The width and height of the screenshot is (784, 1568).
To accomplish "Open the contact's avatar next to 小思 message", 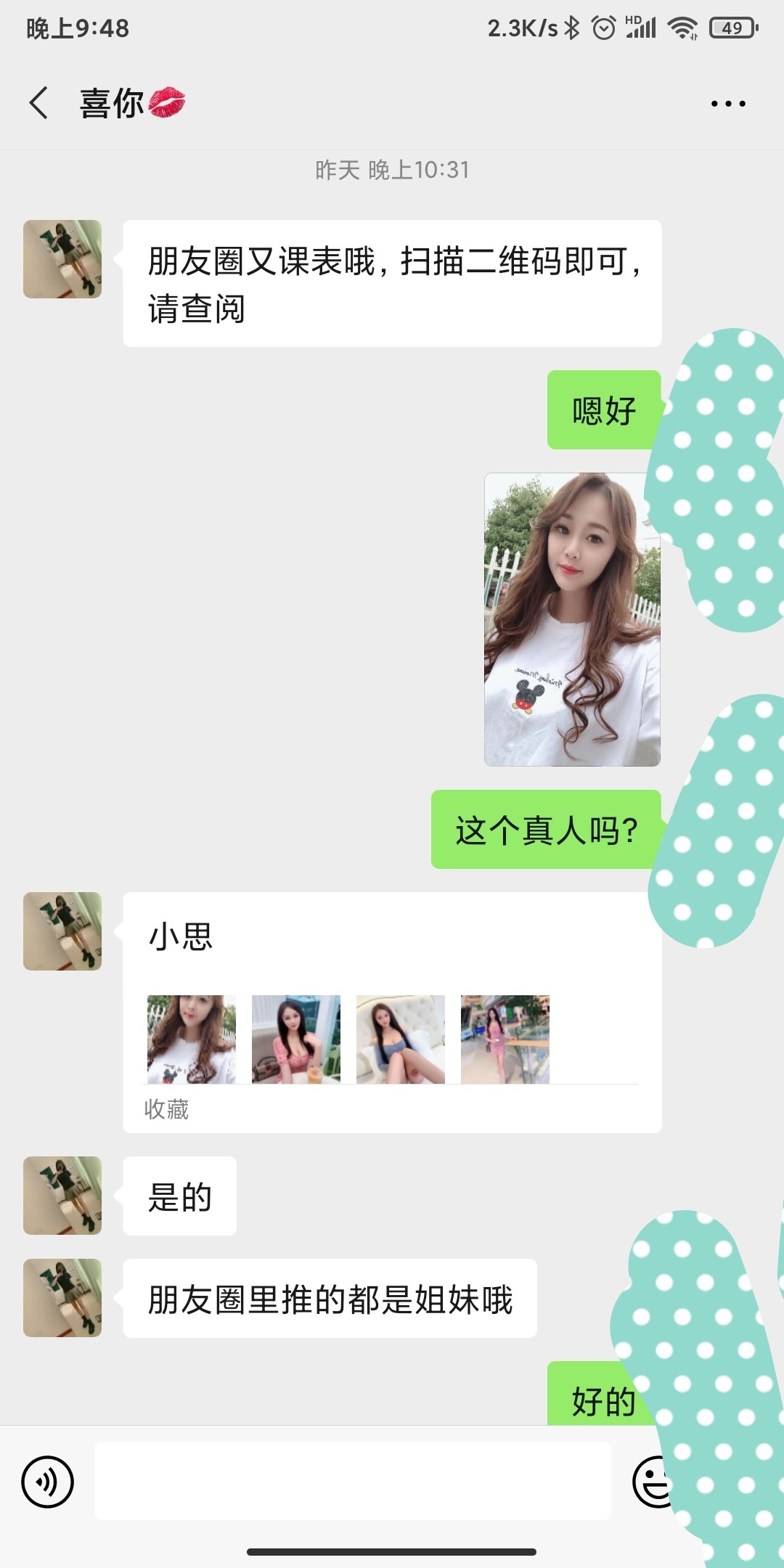I will [x=62, y=931].
